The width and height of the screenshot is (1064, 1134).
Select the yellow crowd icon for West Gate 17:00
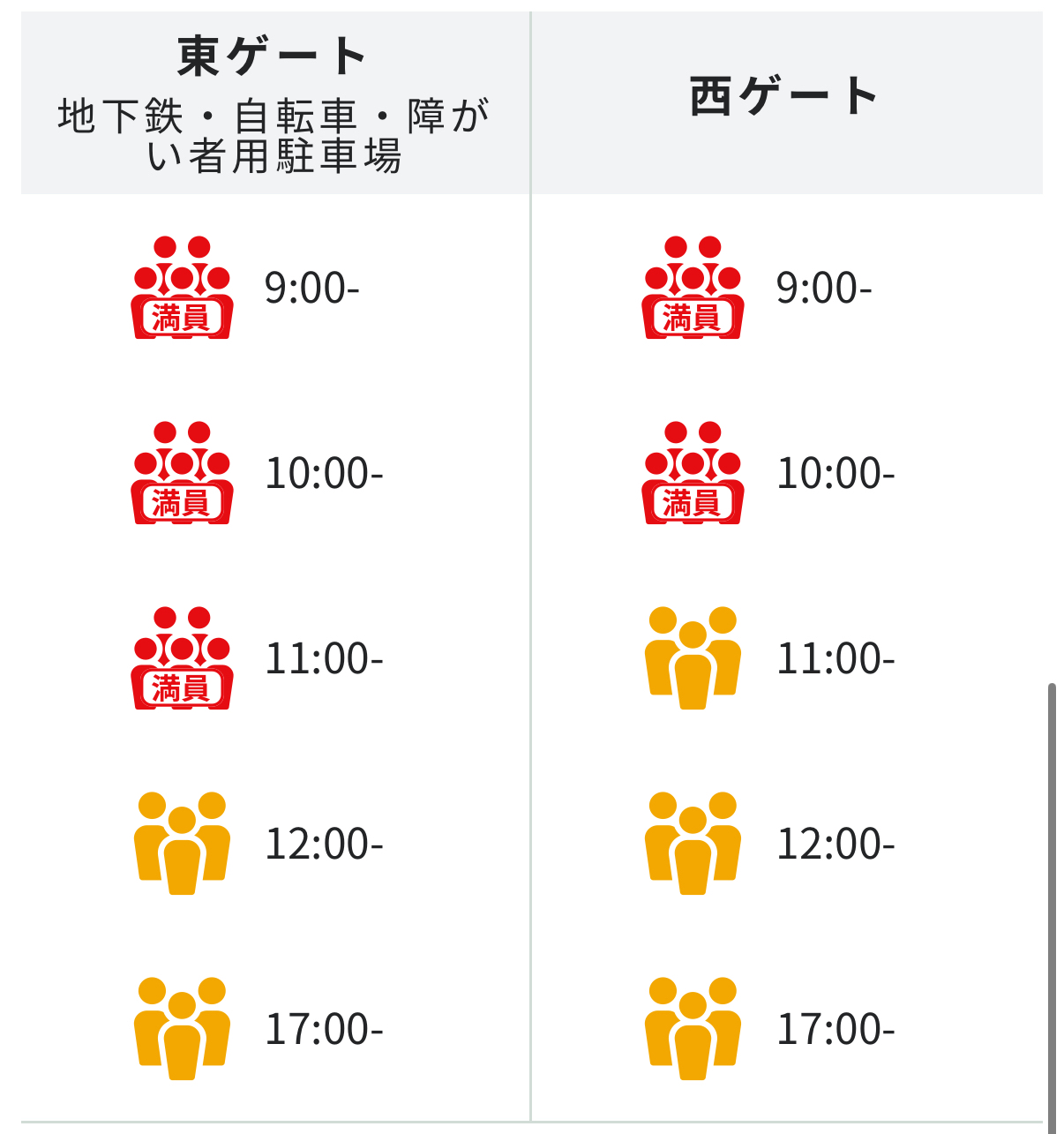coord(693,1028)
